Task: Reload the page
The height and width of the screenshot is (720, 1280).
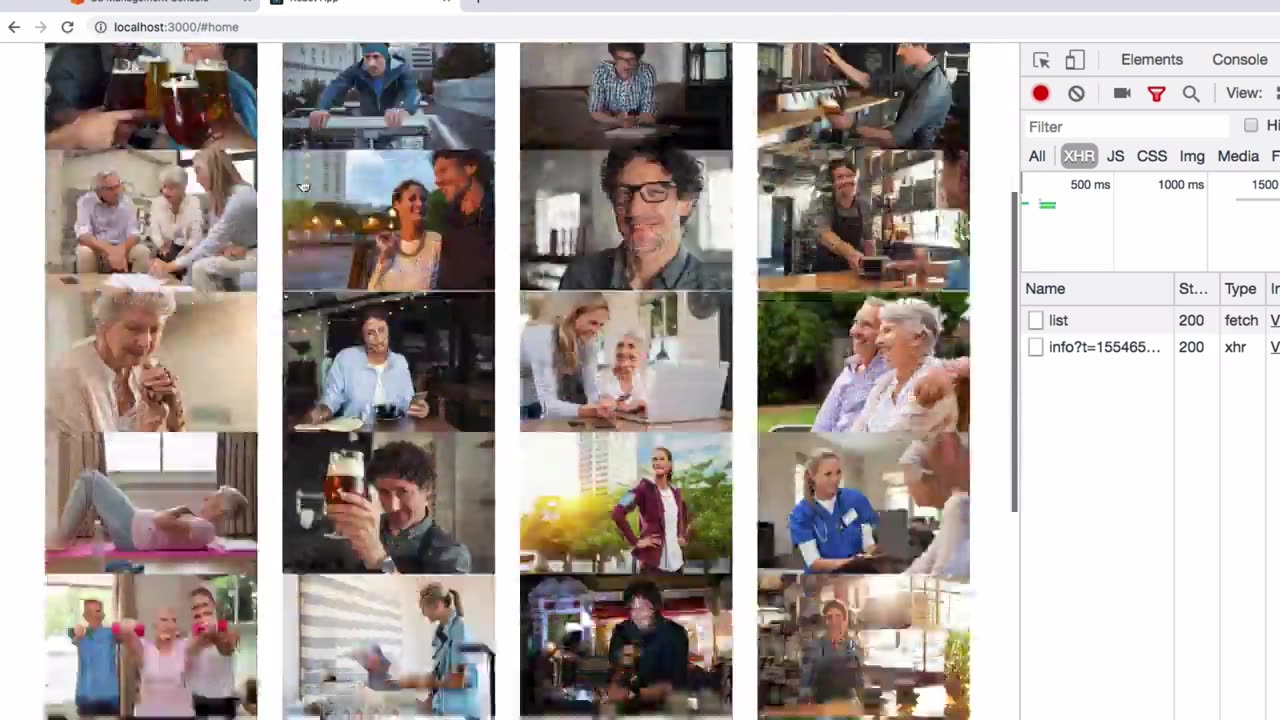Action: (67, 27)
